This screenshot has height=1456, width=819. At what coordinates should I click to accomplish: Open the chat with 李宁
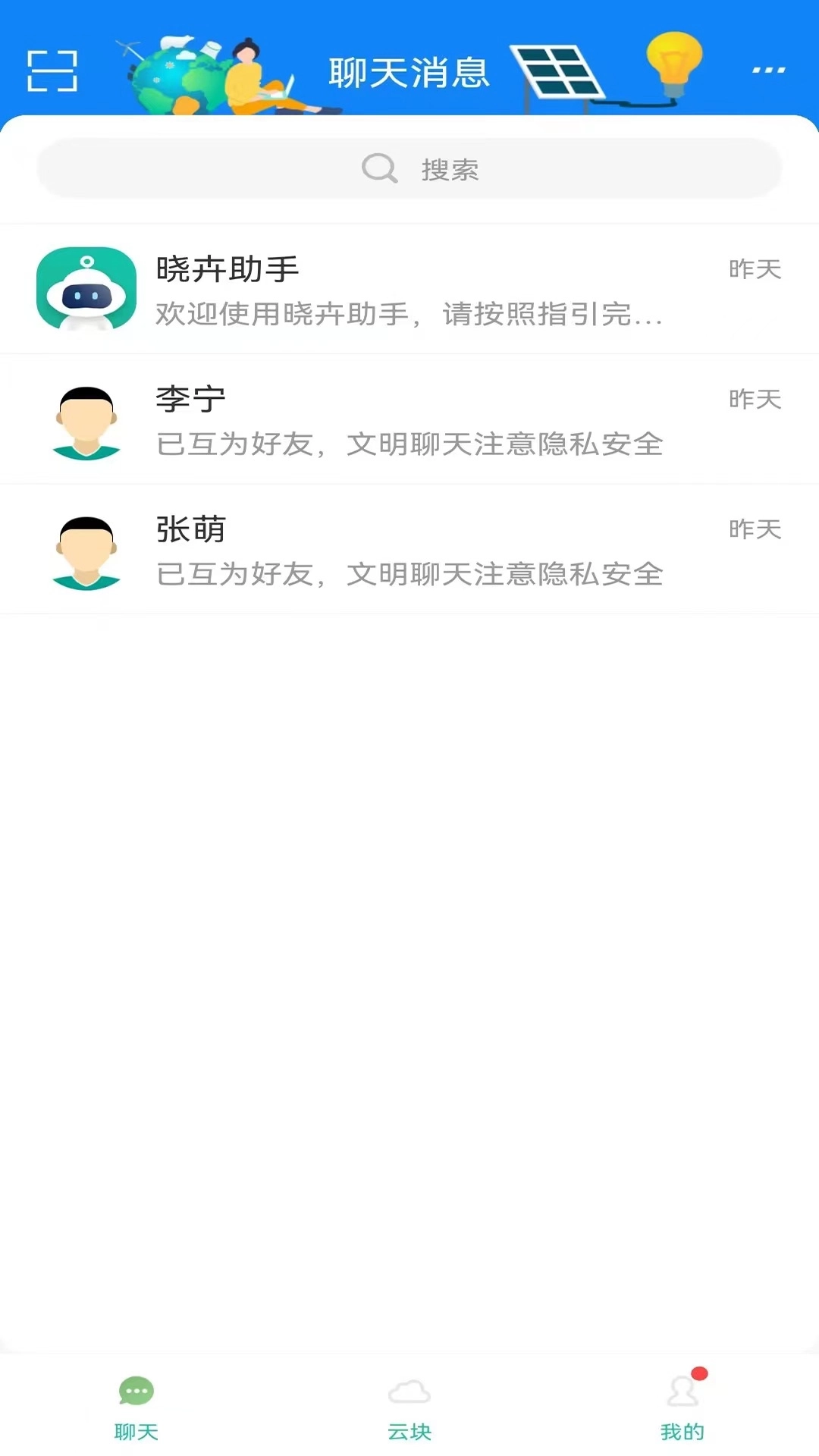tap(409, 419)
